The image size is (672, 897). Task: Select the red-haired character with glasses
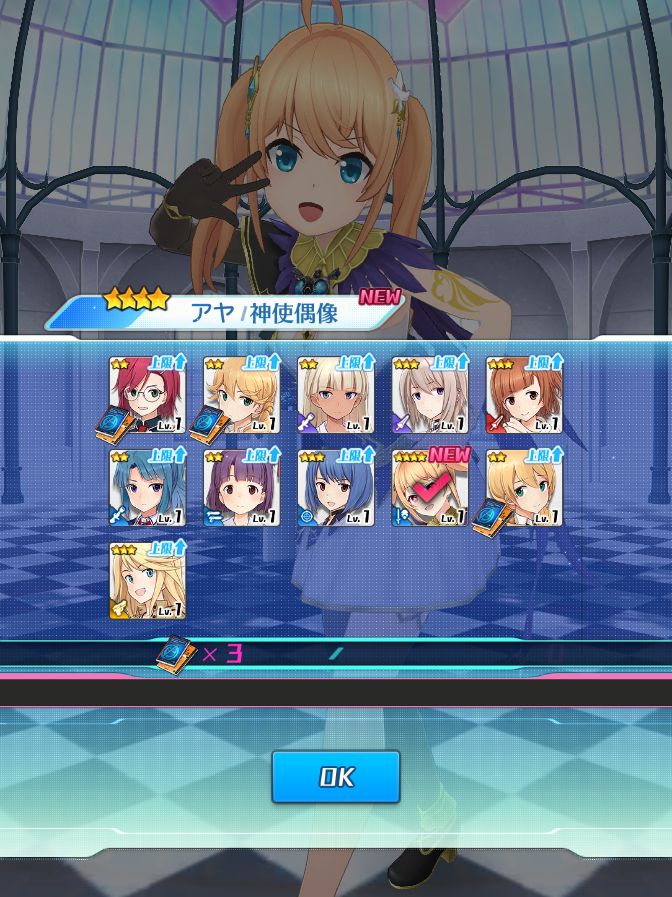tap(147, 395)
